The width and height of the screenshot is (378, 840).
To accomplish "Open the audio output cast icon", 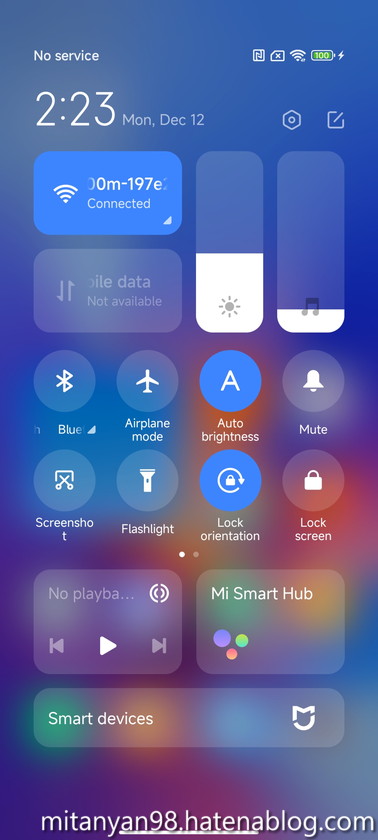I will [159, 594].
